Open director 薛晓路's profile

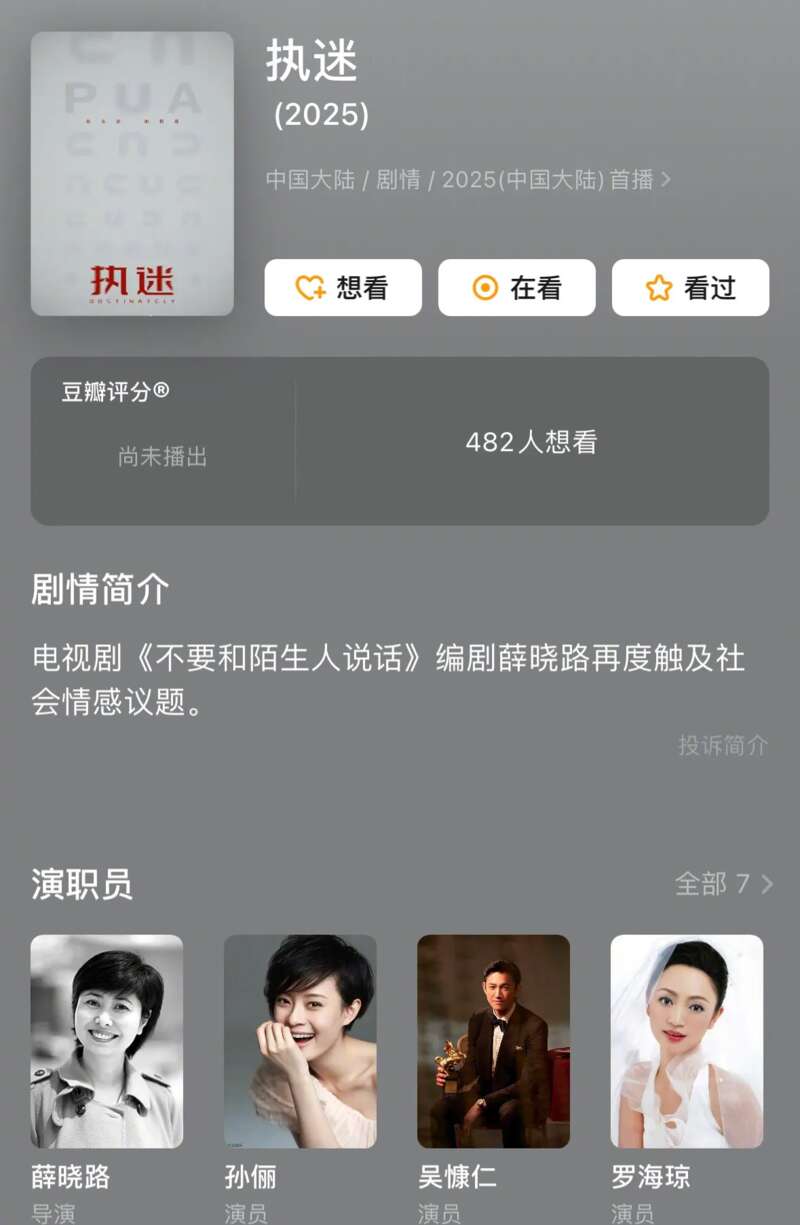(107, 1041)
